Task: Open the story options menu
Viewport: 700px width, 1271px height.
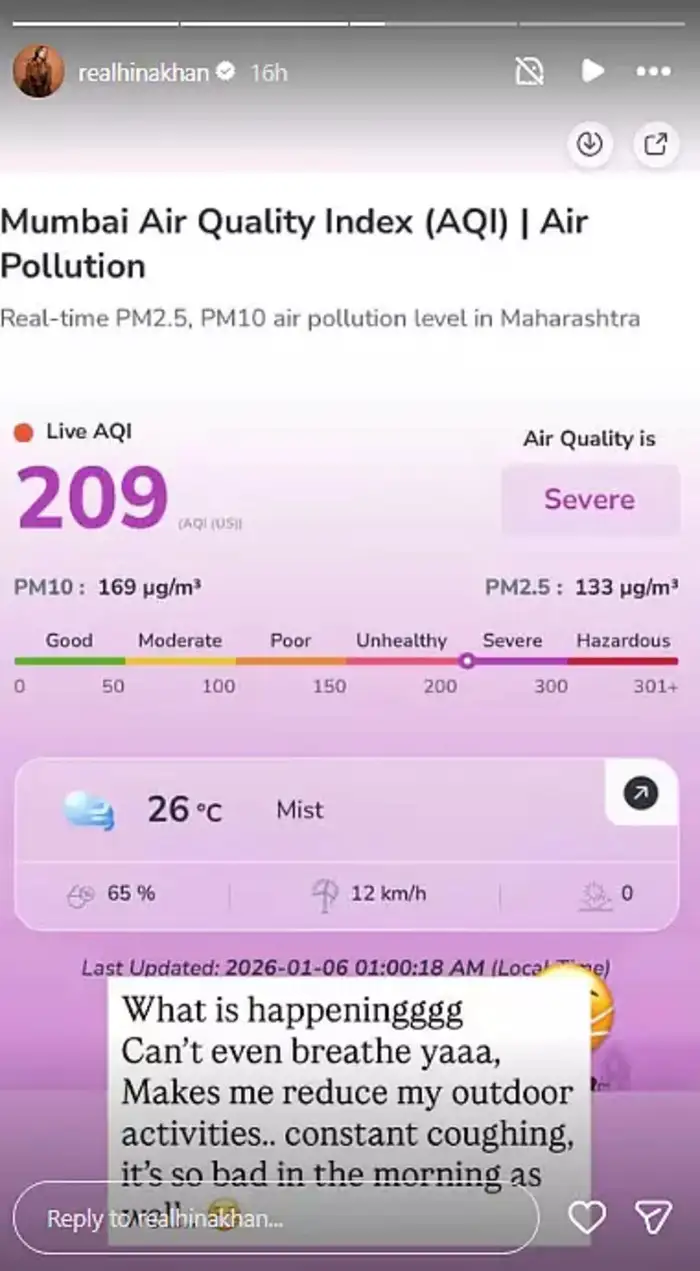Action: (653, 71)
